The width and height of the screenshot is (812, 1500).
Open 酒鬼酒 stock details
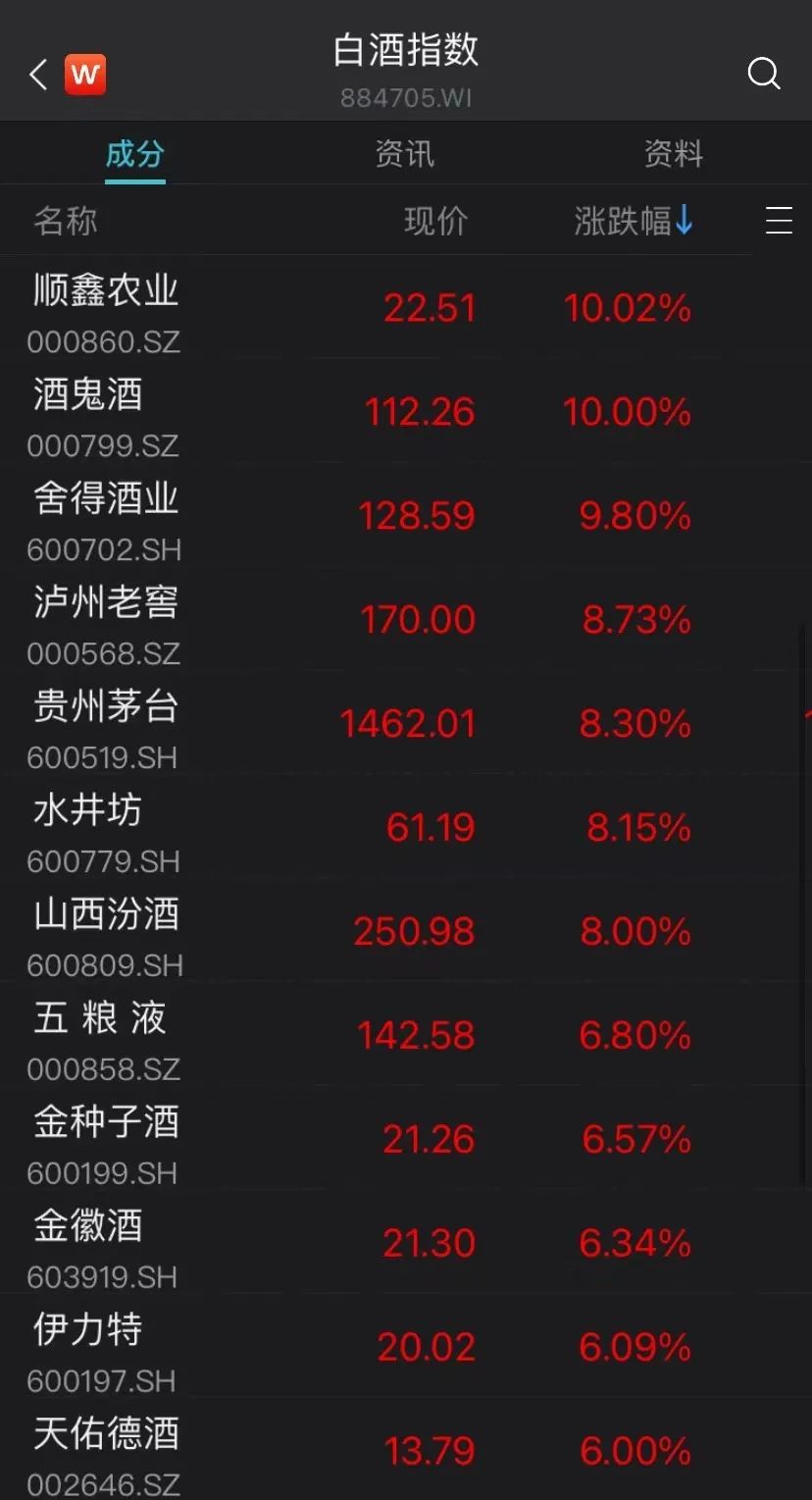(x=88, y=394)
